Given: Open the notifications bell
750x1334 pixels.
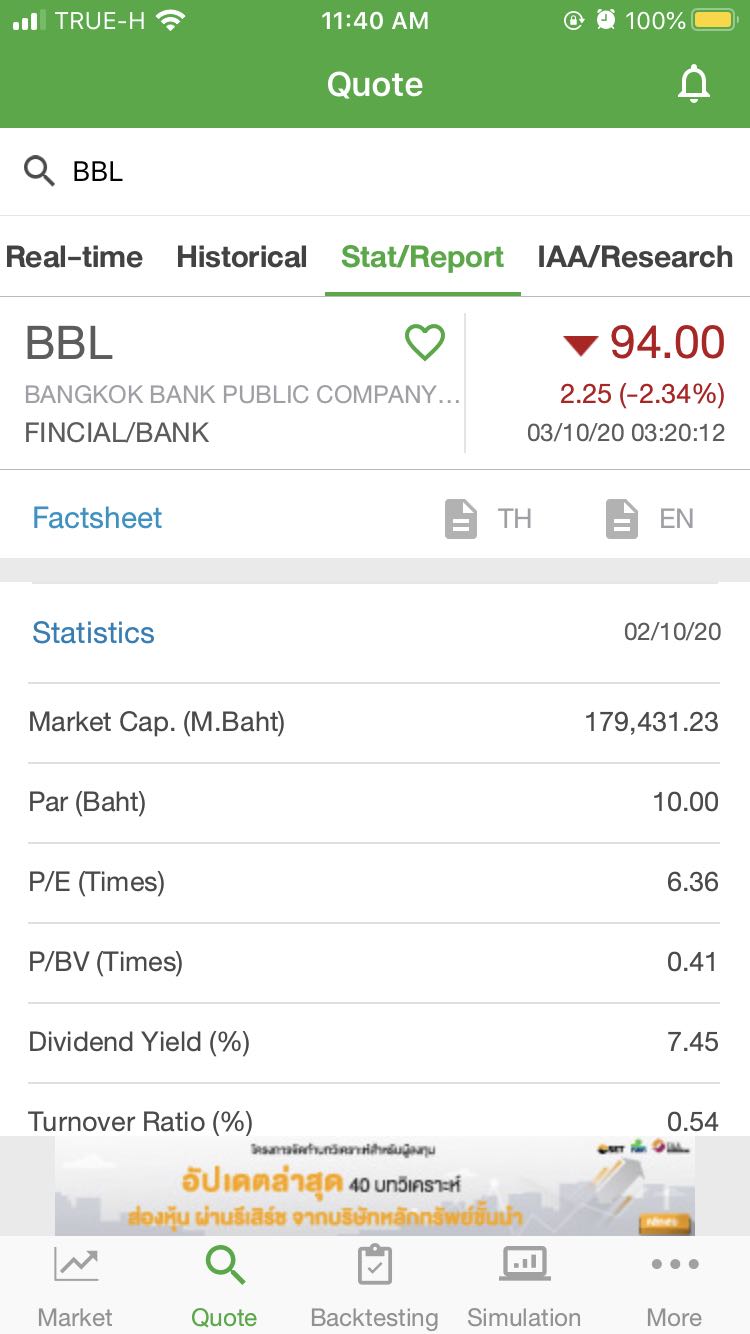Looking at the screenshot, I should click(693, 85).
